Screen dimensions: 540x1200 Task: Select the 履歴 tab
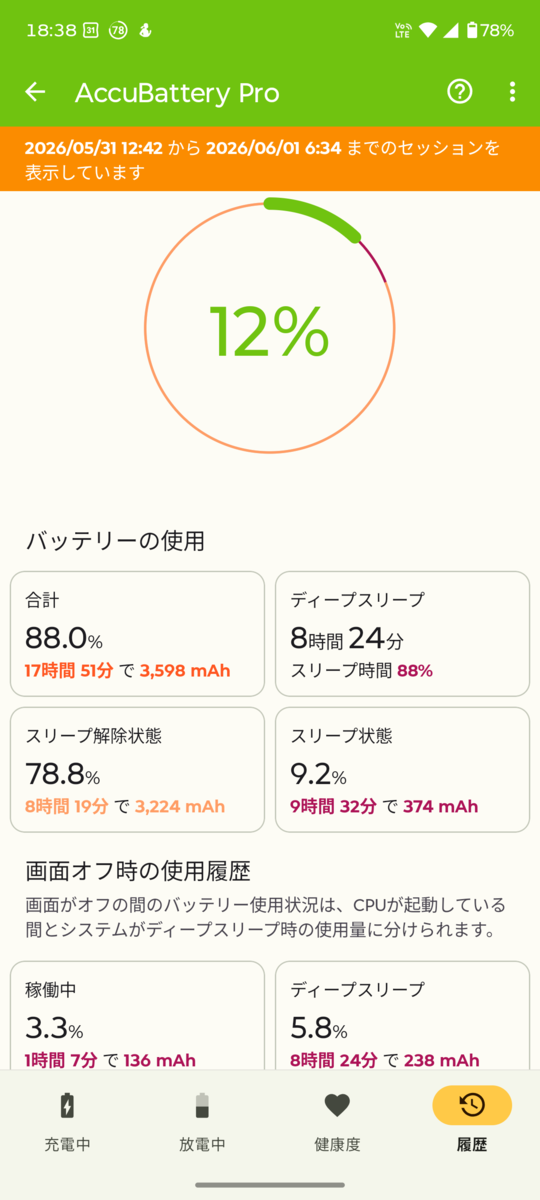pos(472,1121)
